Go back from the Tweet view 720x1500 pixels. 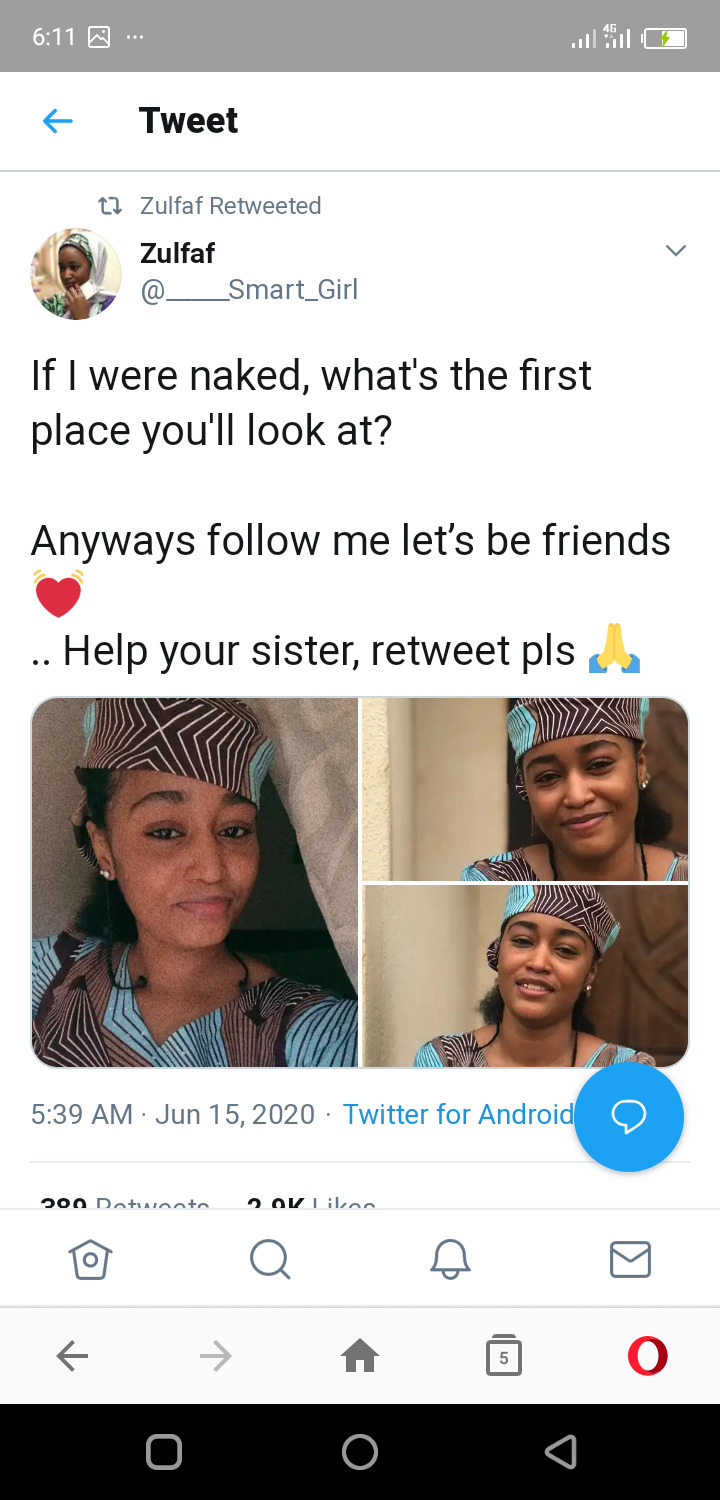[x=58, y=121]
